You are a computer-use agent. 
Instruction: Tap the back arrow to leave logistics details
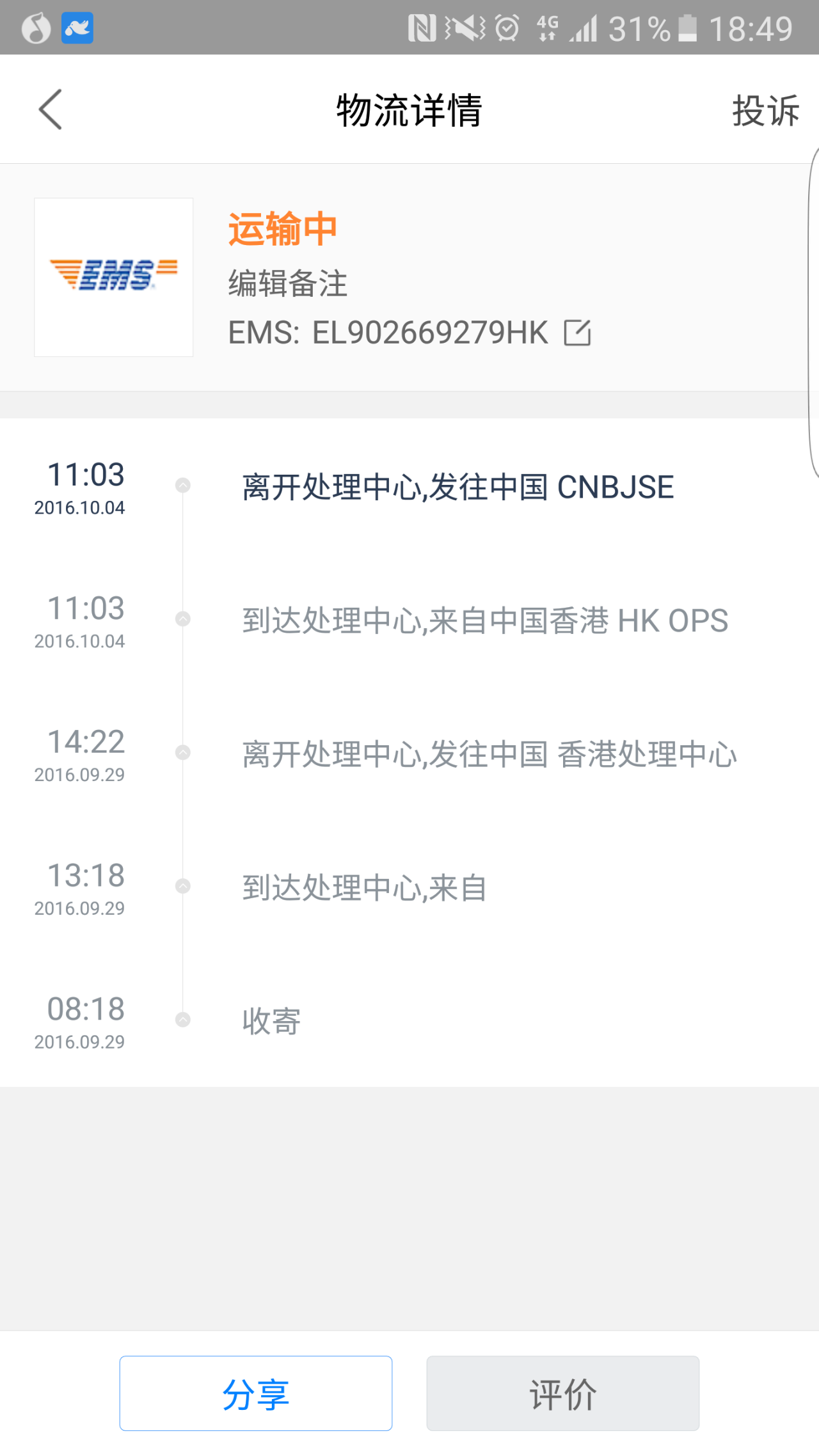point(50,109)
